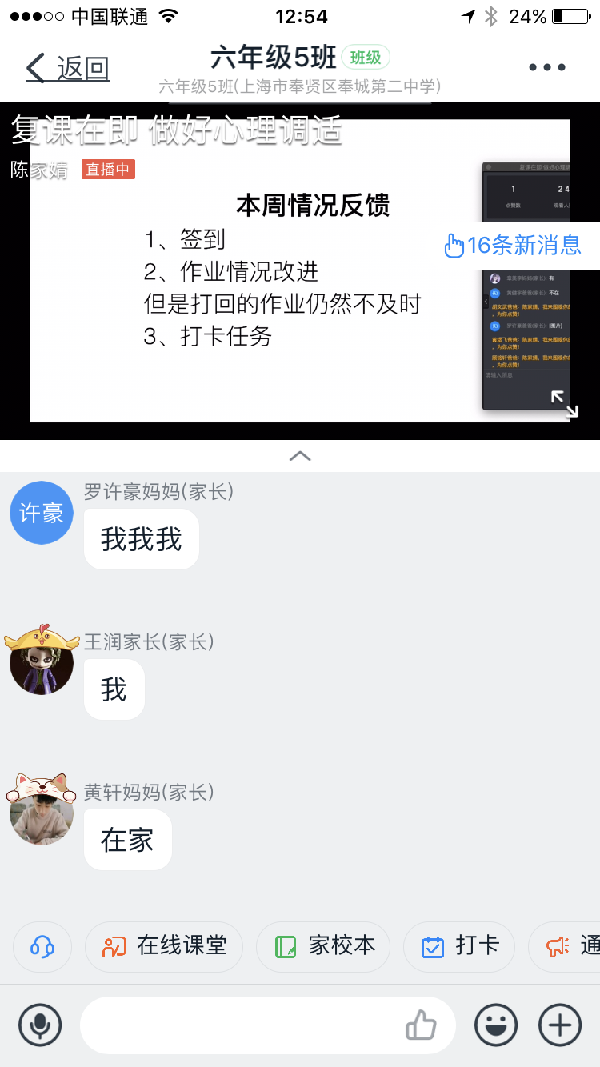
Task: Open the three-dot overflow menu
Action: 547,68
